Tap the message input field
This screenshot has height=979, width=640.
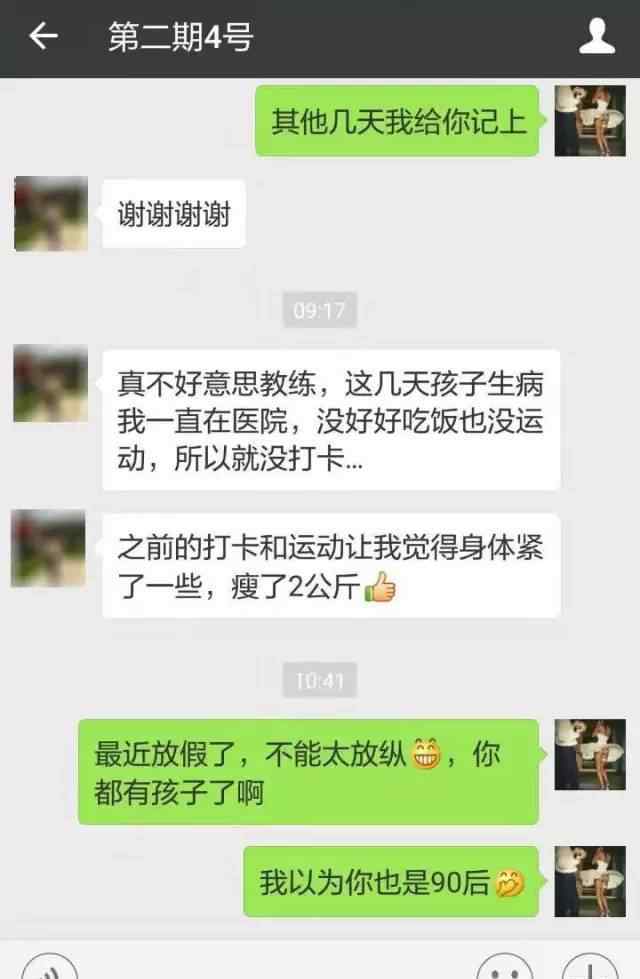tap(275, 970)
